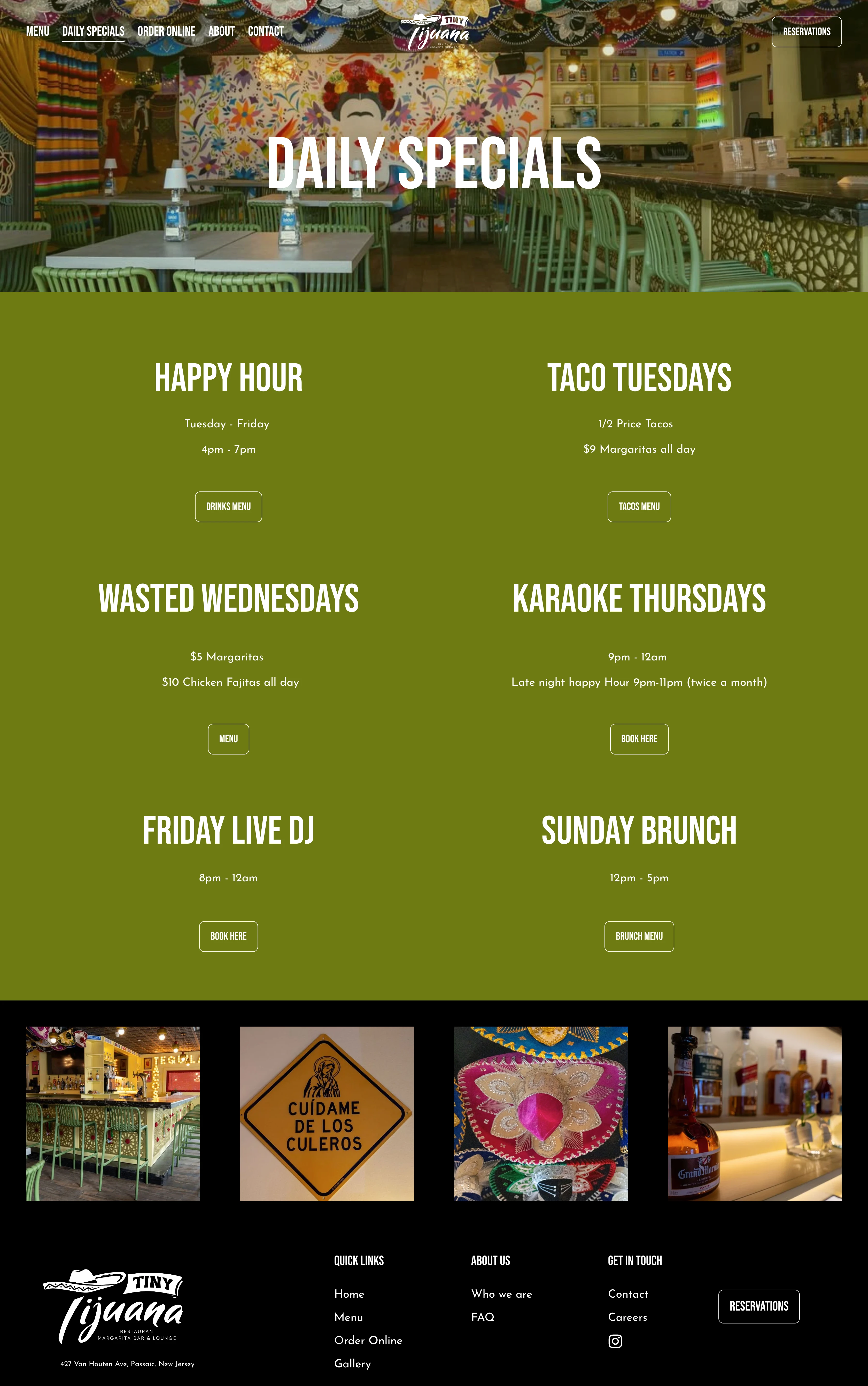Open the About page from header
Image resolution: width=868 pixels, height=1386 pixels.
[221, 32]
